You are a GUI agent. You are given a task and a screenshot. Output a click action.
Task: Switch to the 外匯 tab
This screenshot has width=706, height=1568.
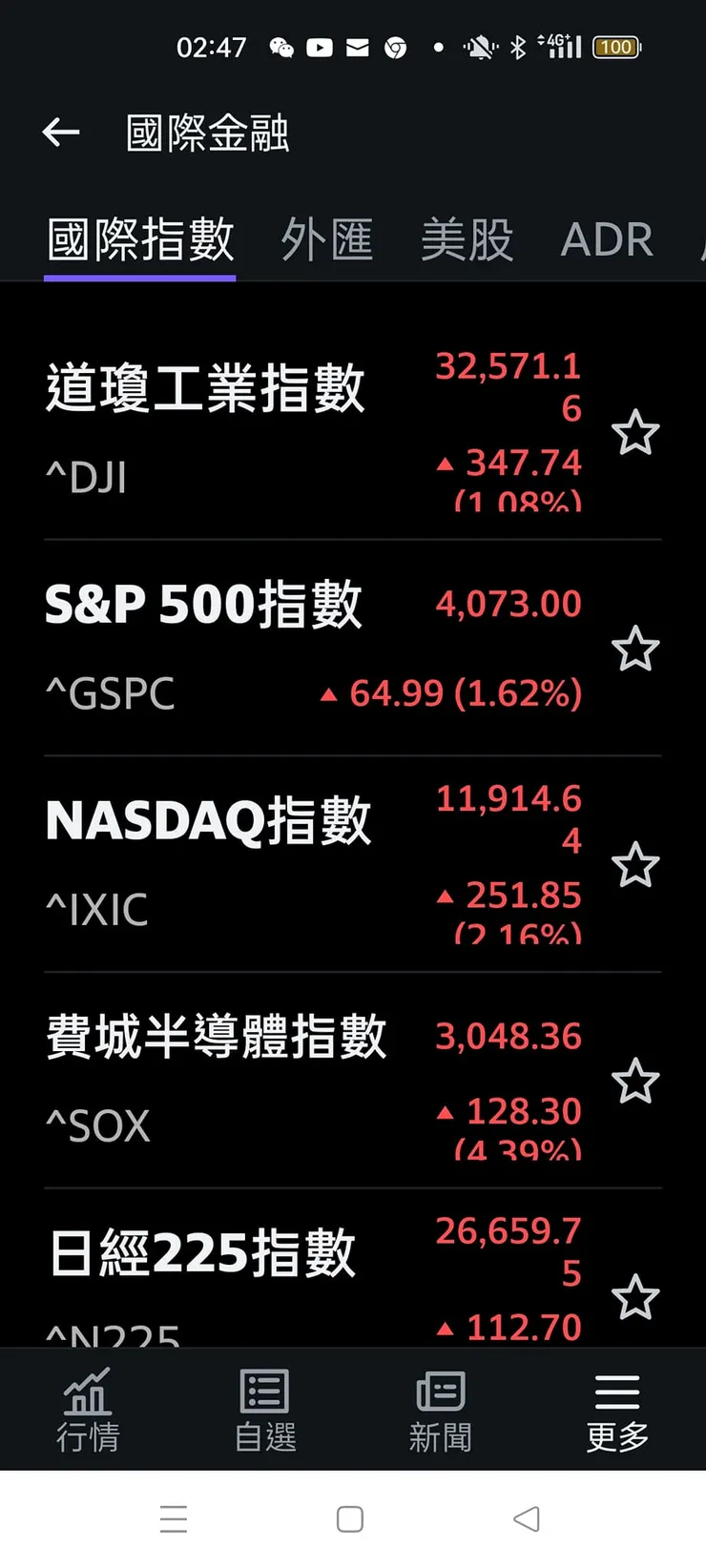tap(327, 239)
